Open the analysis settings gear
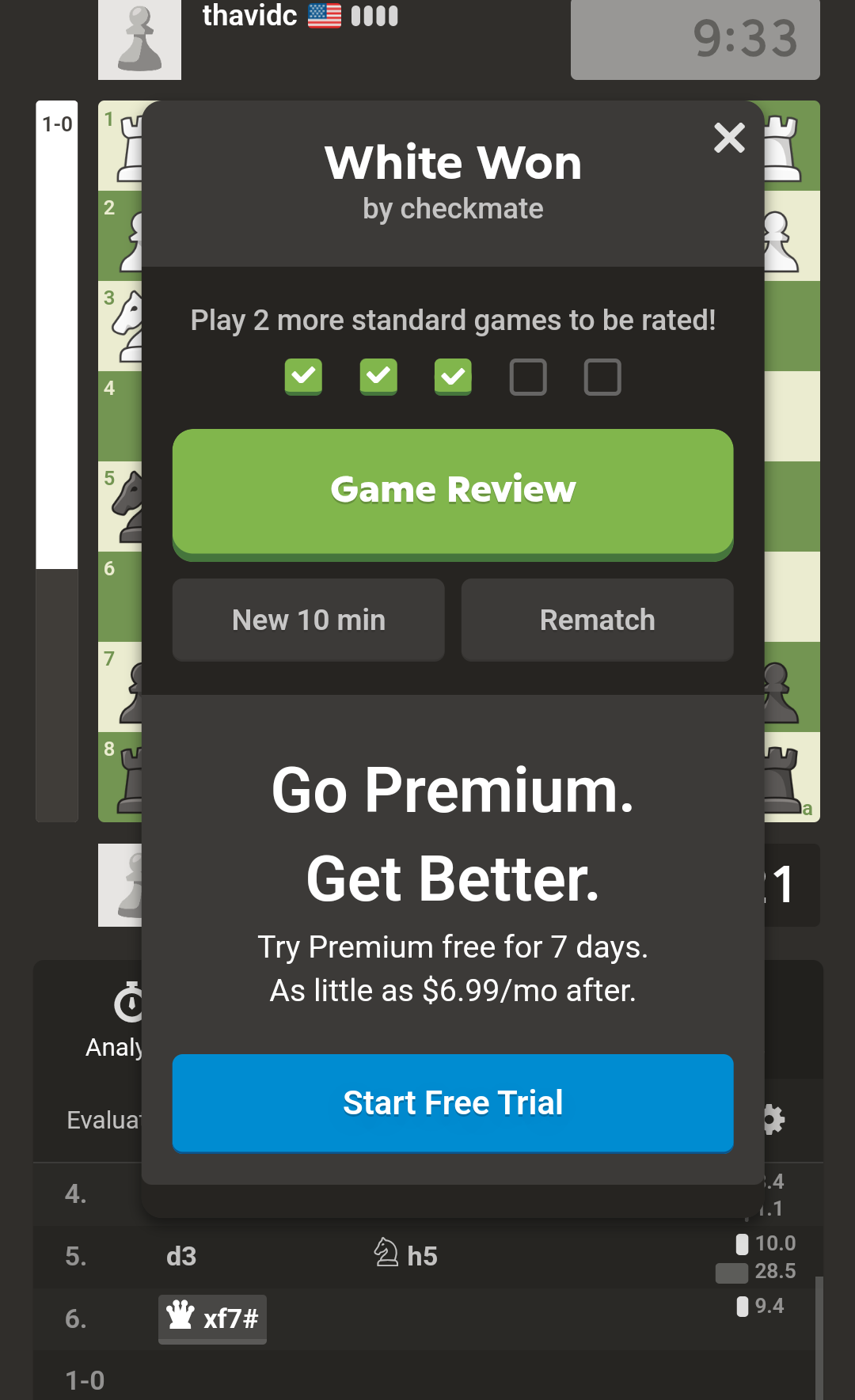 tap(774, 1119)
